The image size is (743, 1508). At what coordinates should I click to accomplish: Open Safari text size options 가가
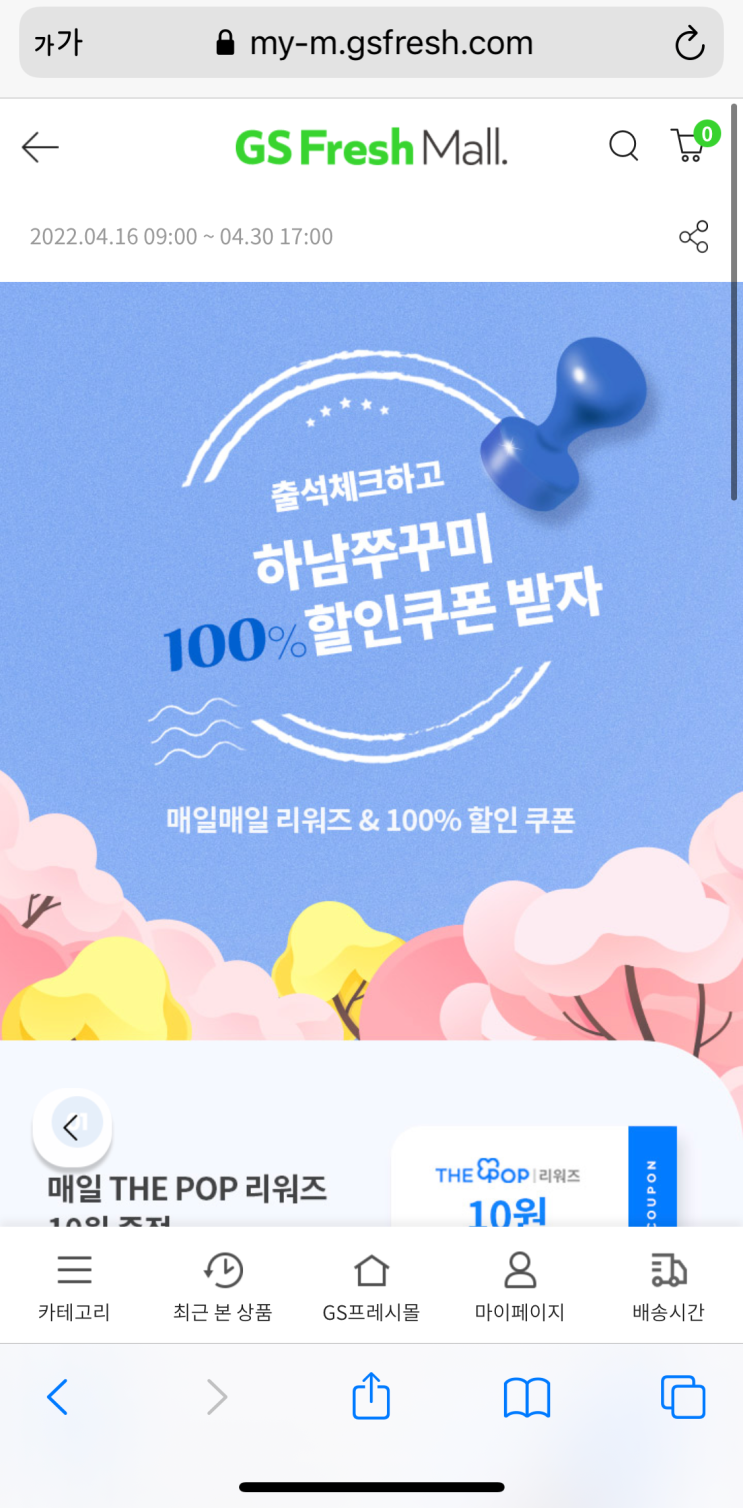coord(58,43)
